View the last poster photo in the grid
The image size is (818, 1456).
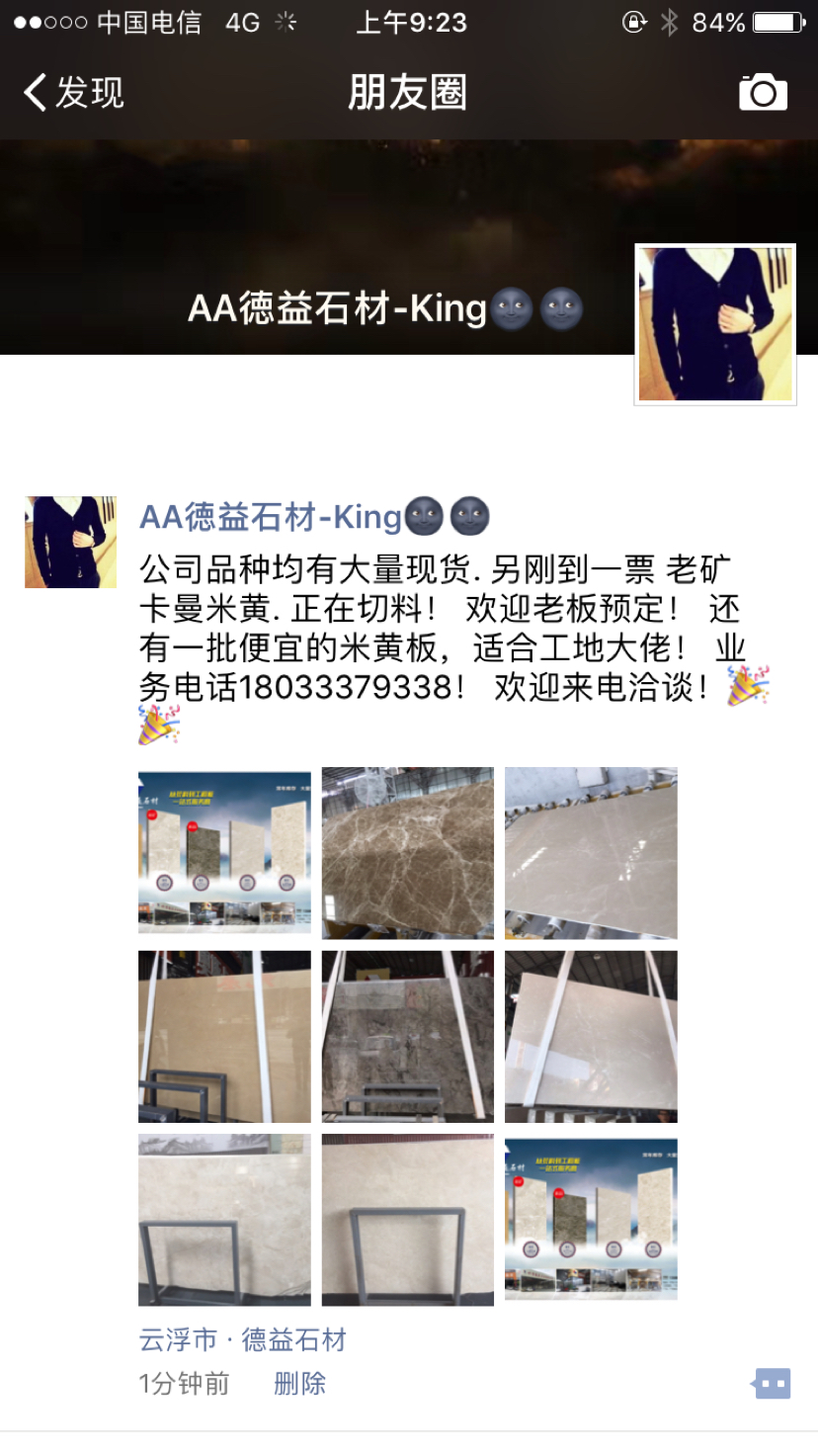[x=591, y=1218]
